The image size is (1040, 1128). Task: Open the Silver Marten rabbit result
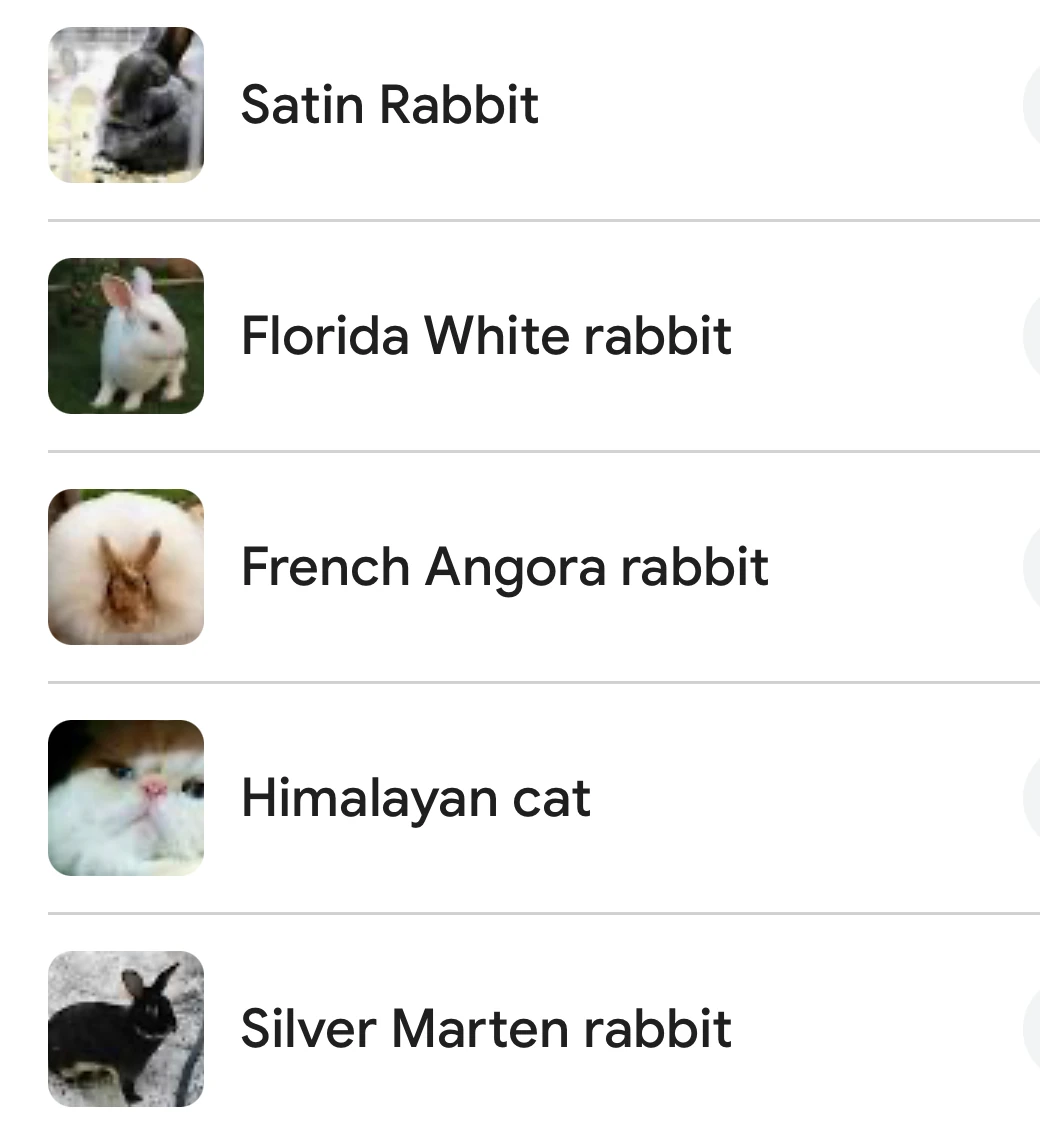click(x=486, y=1028)
